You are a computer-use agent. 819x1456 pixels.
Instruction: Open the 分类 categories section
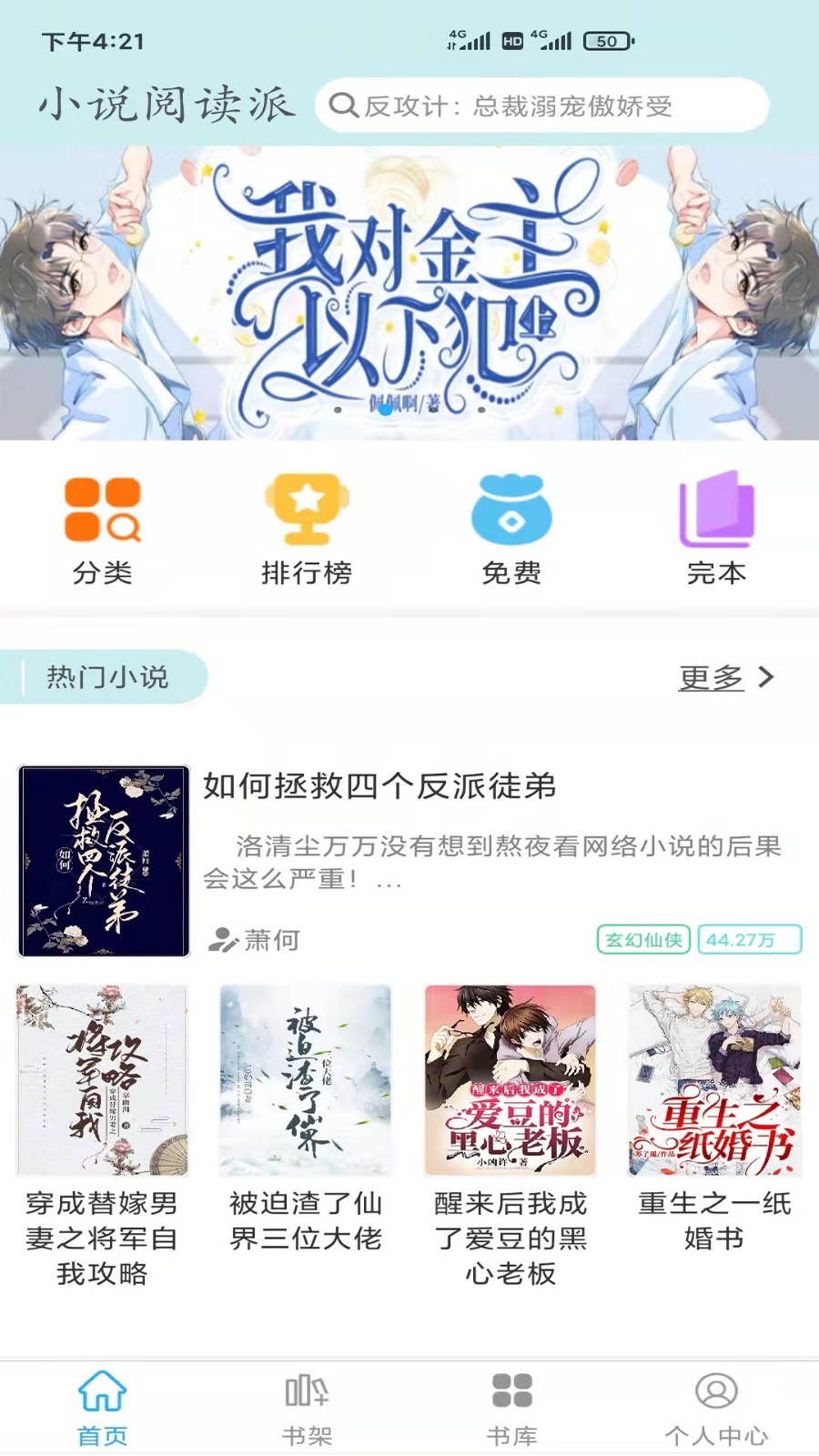point(102,528)
